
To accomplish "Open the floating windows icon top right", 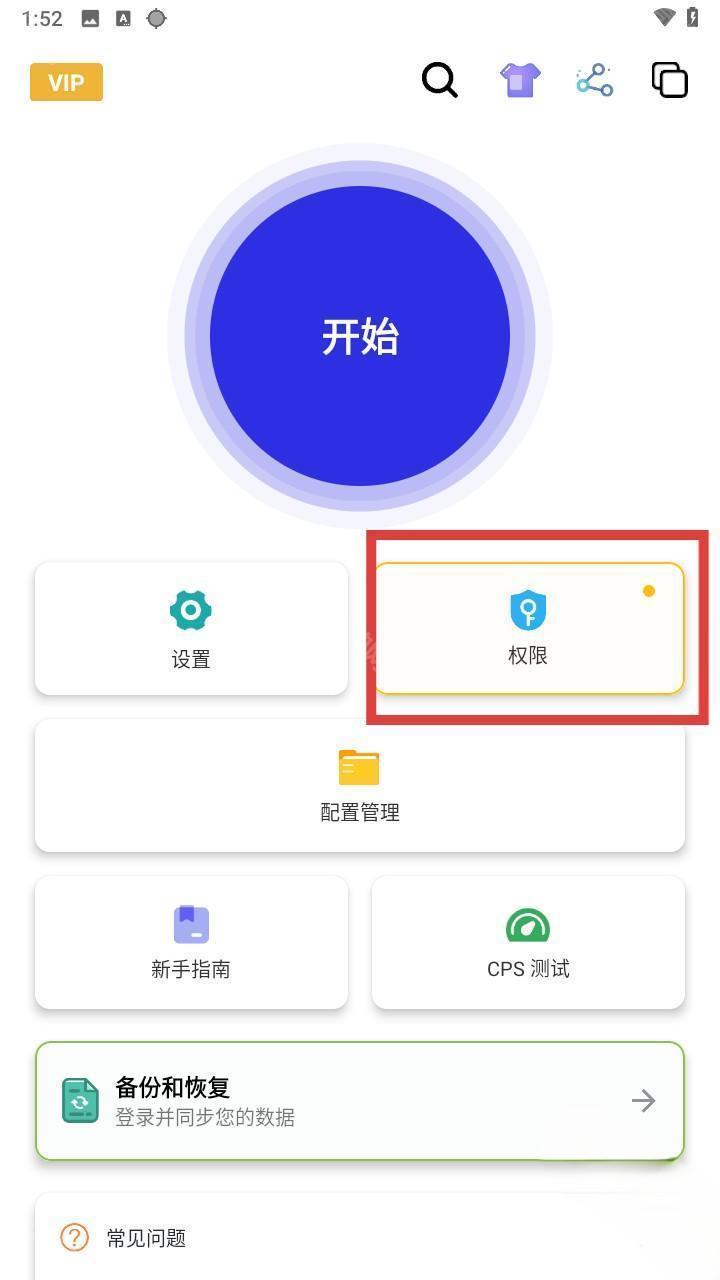I will (x=668, y=80).
